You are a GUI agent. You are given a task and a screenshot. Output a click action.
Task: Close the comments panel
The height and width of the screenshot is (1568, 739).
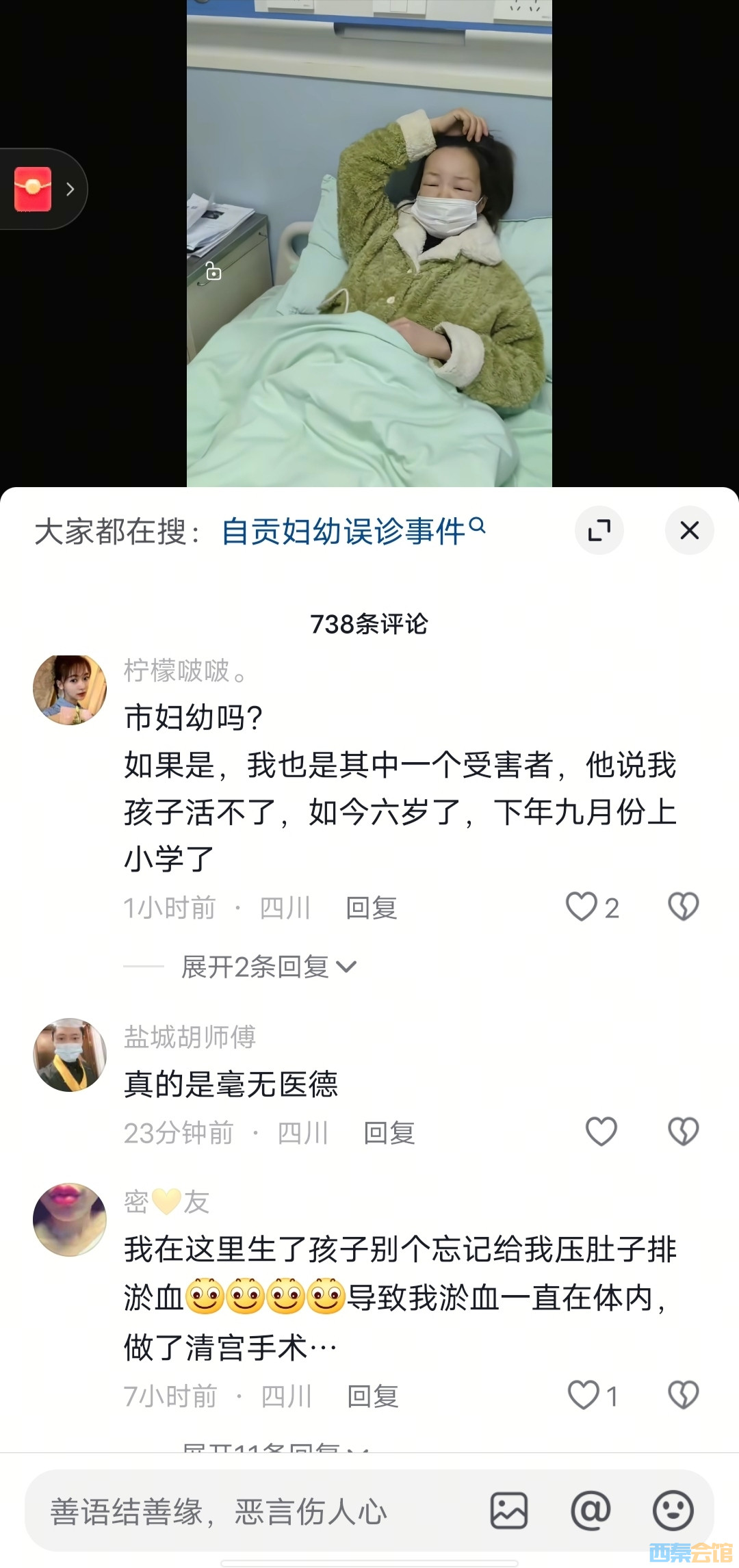click(x=689, y=530)
